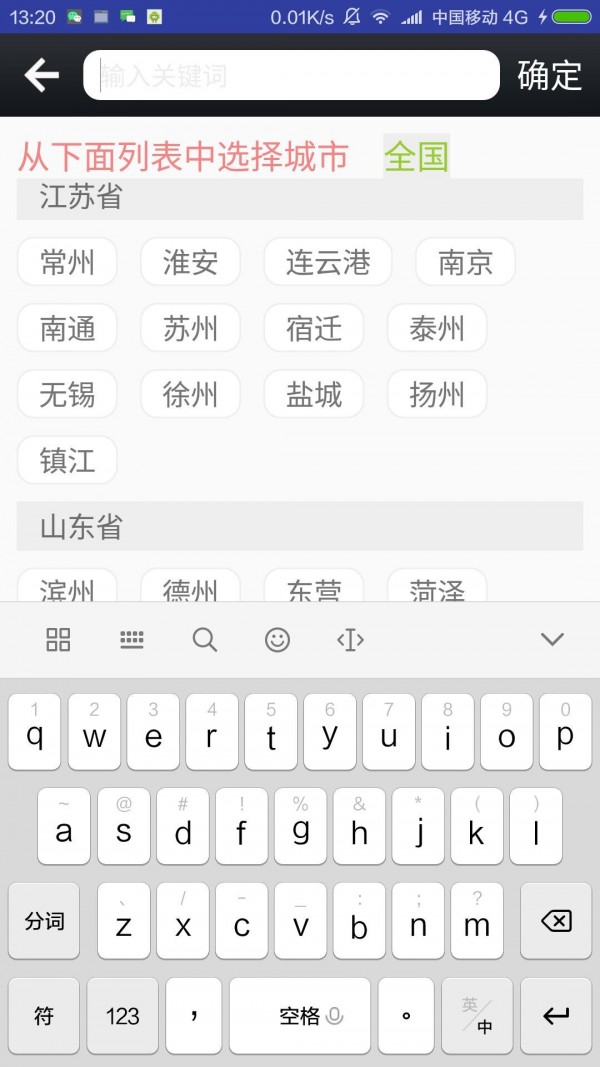Select the city 宿迁
600x1067 pixels.
click(313, 328)
